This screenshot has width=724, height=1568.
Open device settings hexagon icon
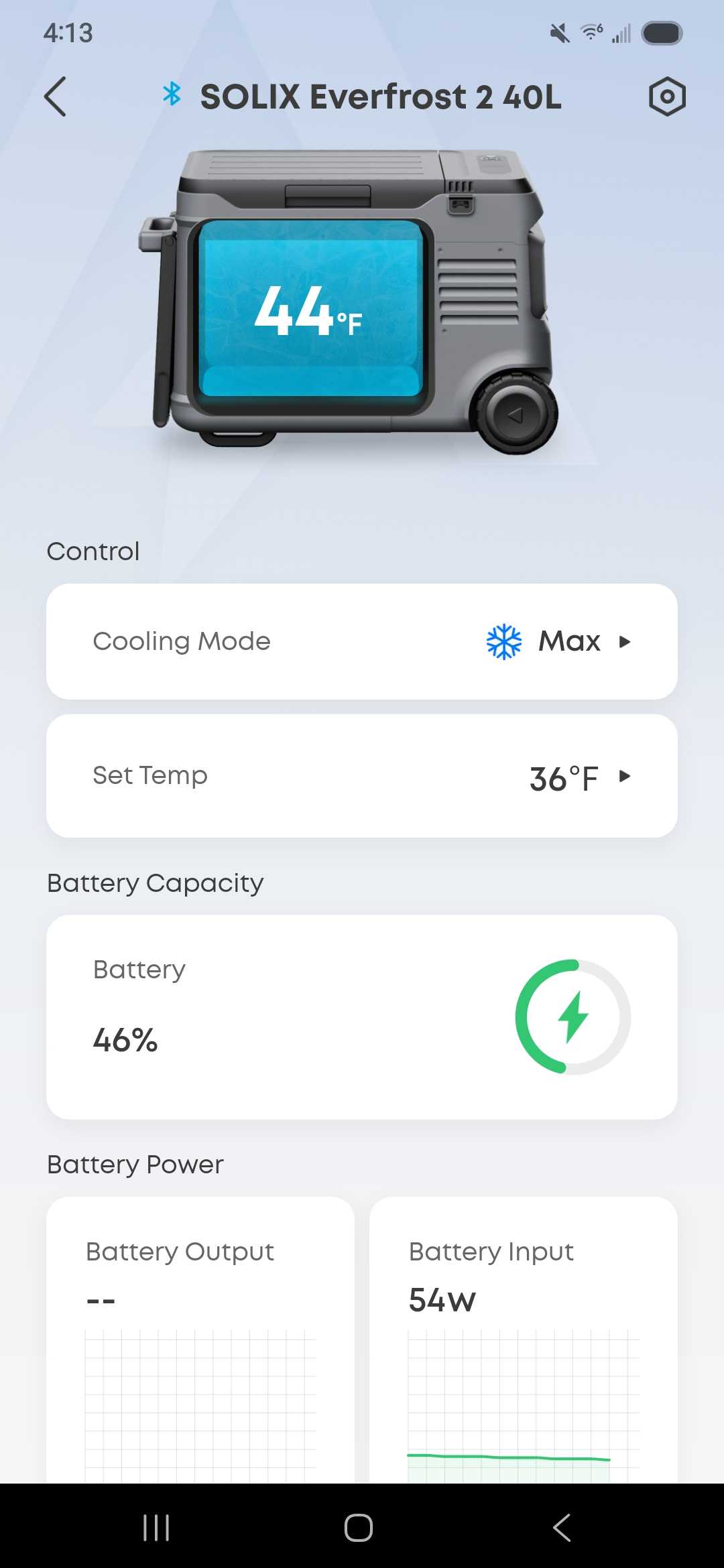click(x=667, y=96)
